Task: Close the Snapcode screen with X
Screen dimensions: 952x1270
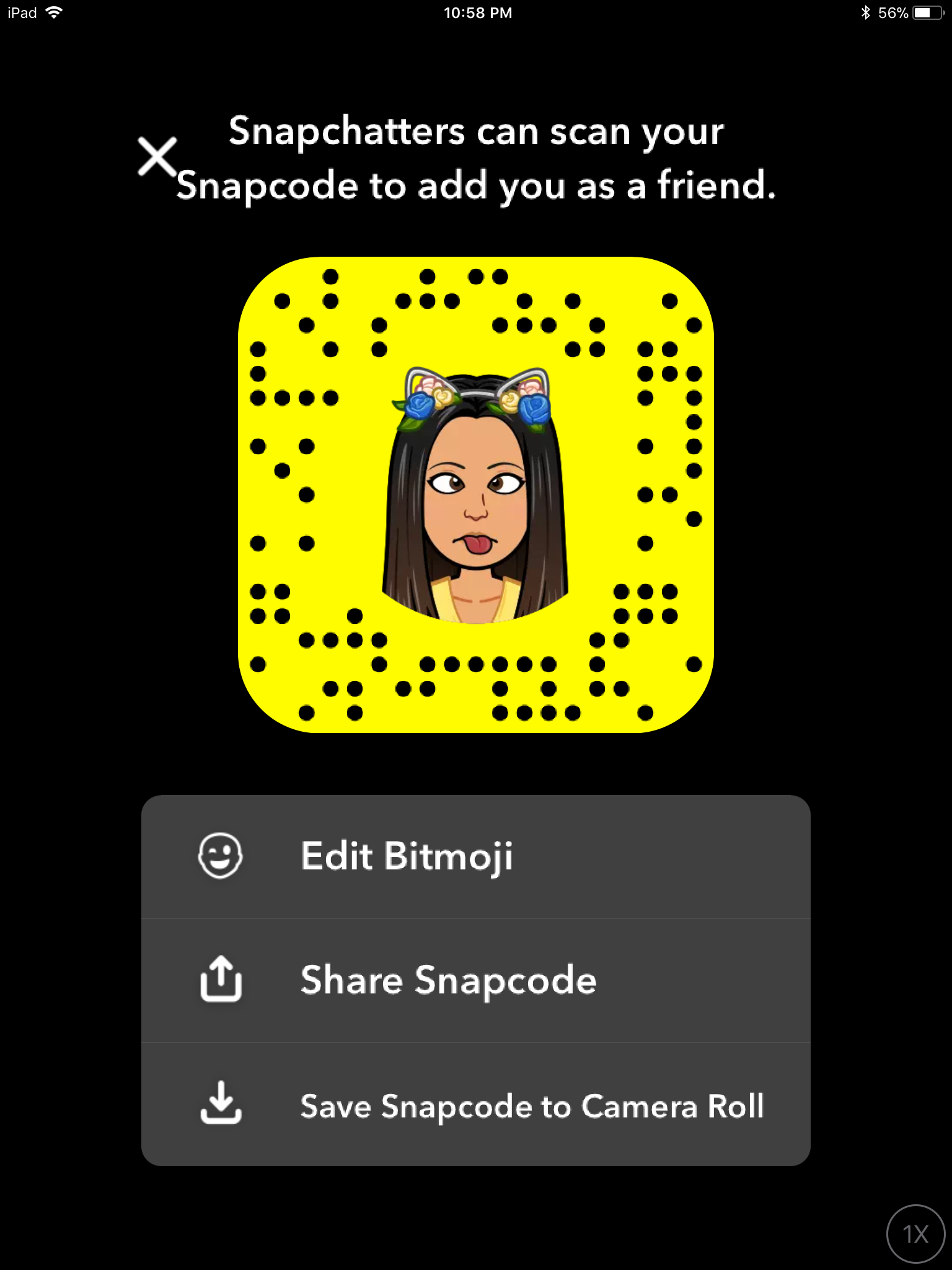Action: (157, 156)
